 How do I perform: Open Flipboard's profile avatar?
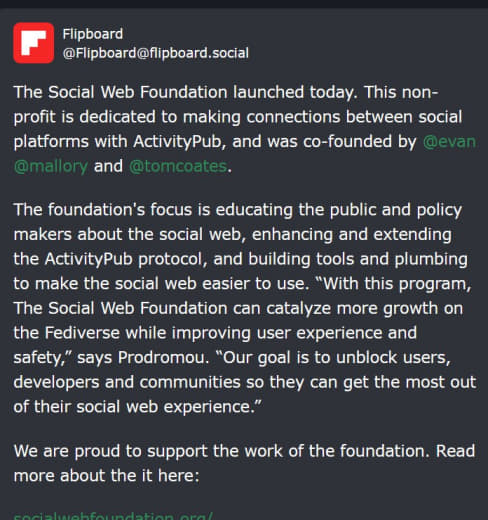point(34,43)
